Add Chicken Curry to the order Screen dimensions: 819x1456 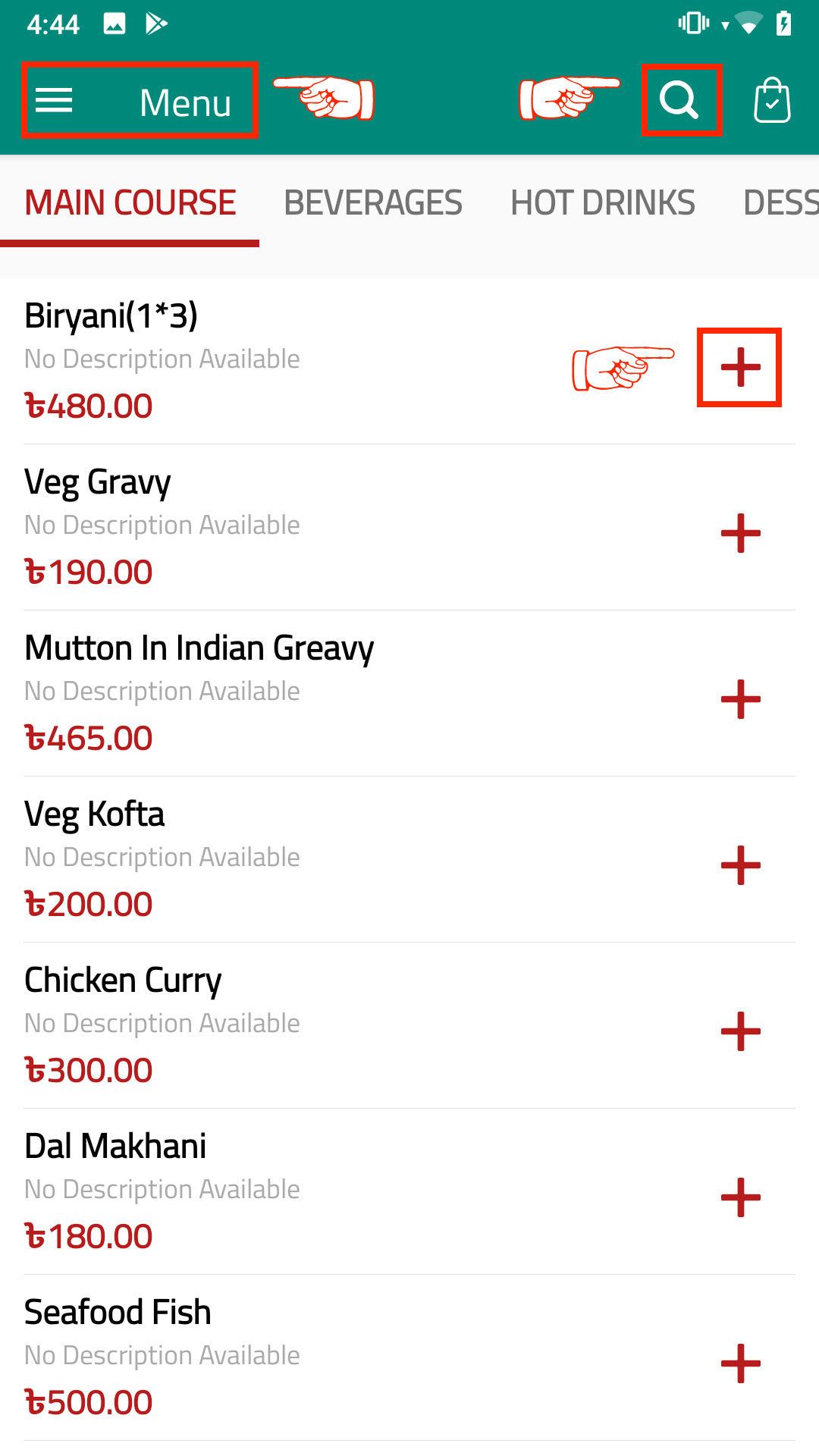point(740,1032)
